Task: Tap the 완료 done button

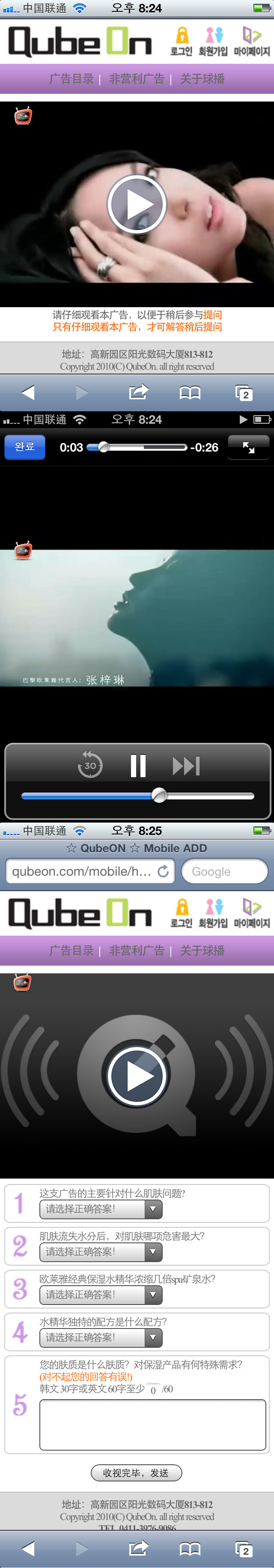Action: point(24,447)
